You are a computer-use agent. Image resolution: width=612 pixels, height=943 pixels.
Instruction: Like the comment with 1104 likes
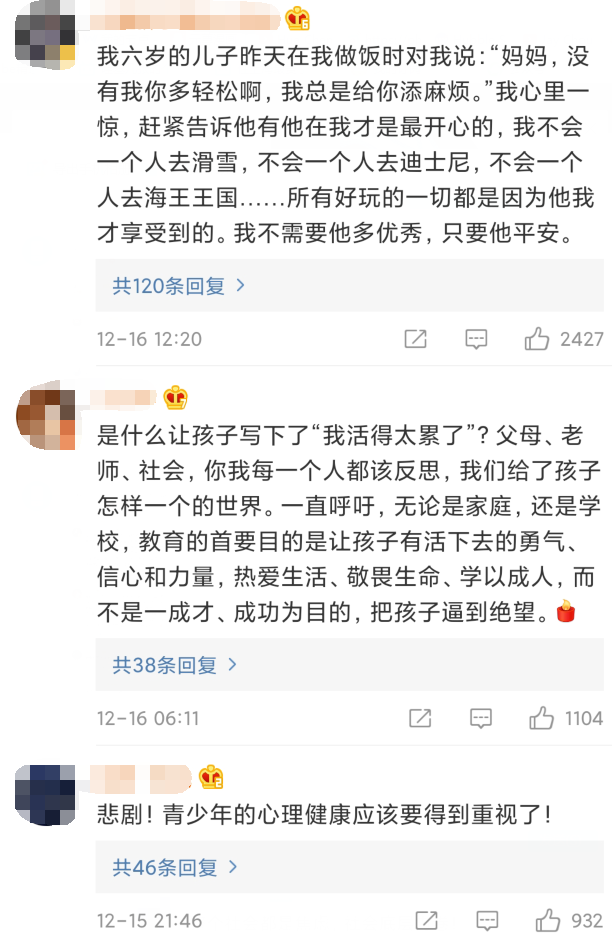click(x=542, y=718)
